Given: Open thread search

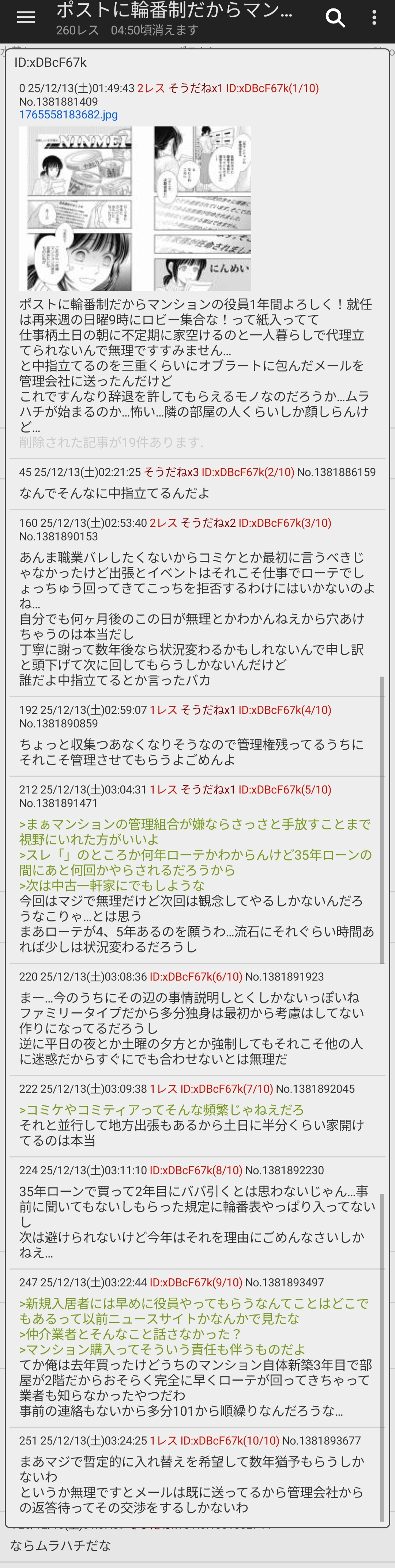Looking at the screenshot, I should coord(335,18).
